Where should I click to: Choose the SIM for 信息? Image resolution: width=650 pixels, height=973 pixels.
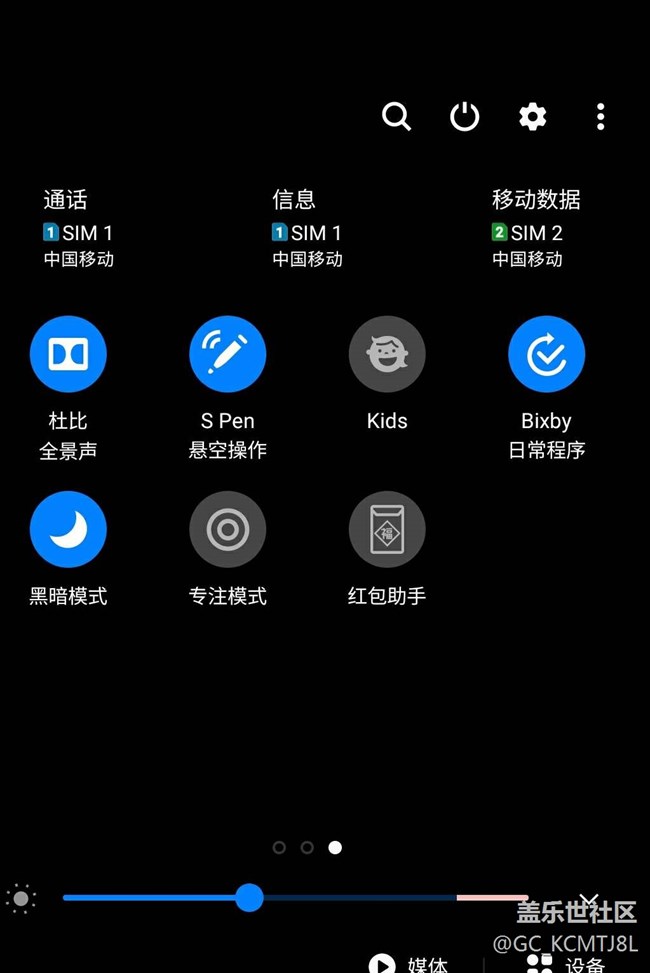(x=307, y=230)
